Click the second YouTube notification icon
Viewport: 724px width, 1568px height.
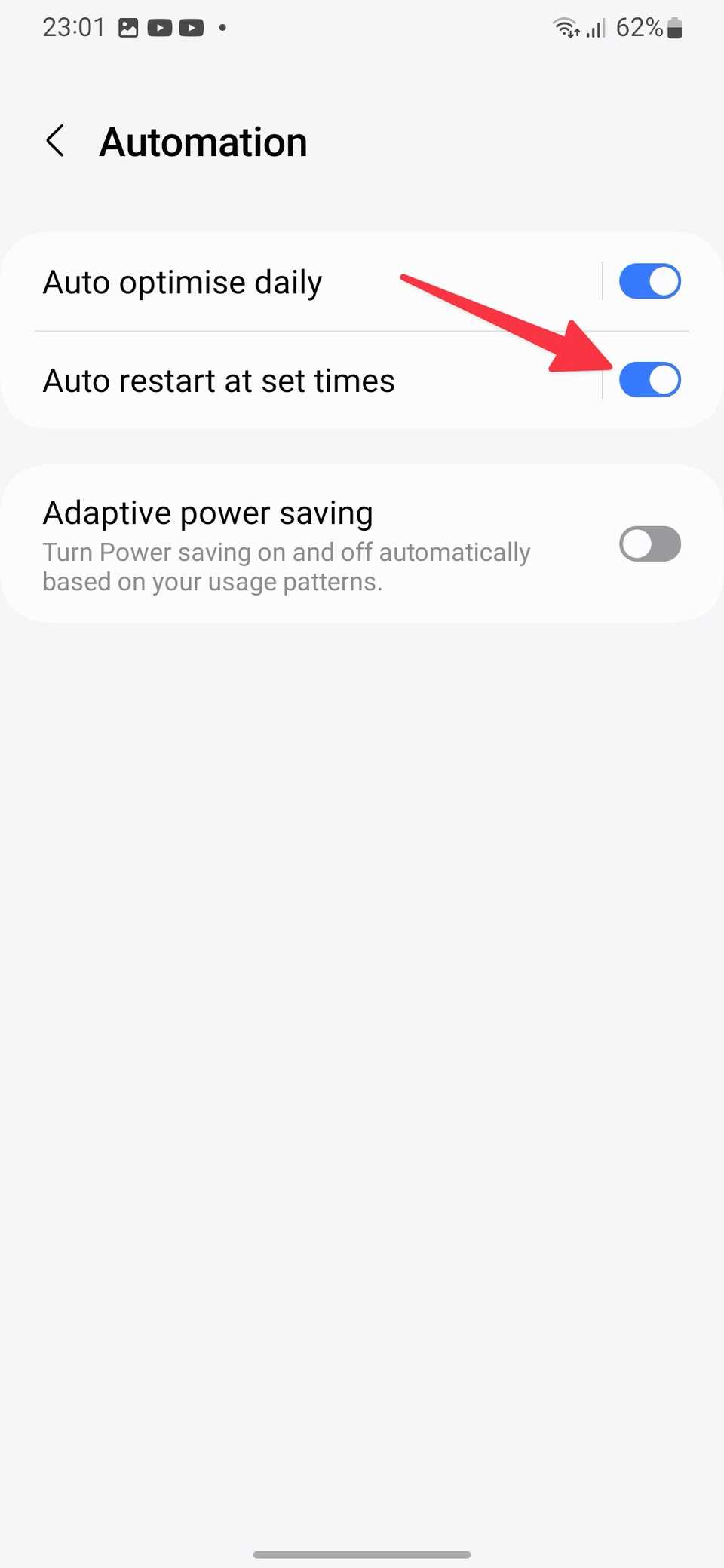192,27
